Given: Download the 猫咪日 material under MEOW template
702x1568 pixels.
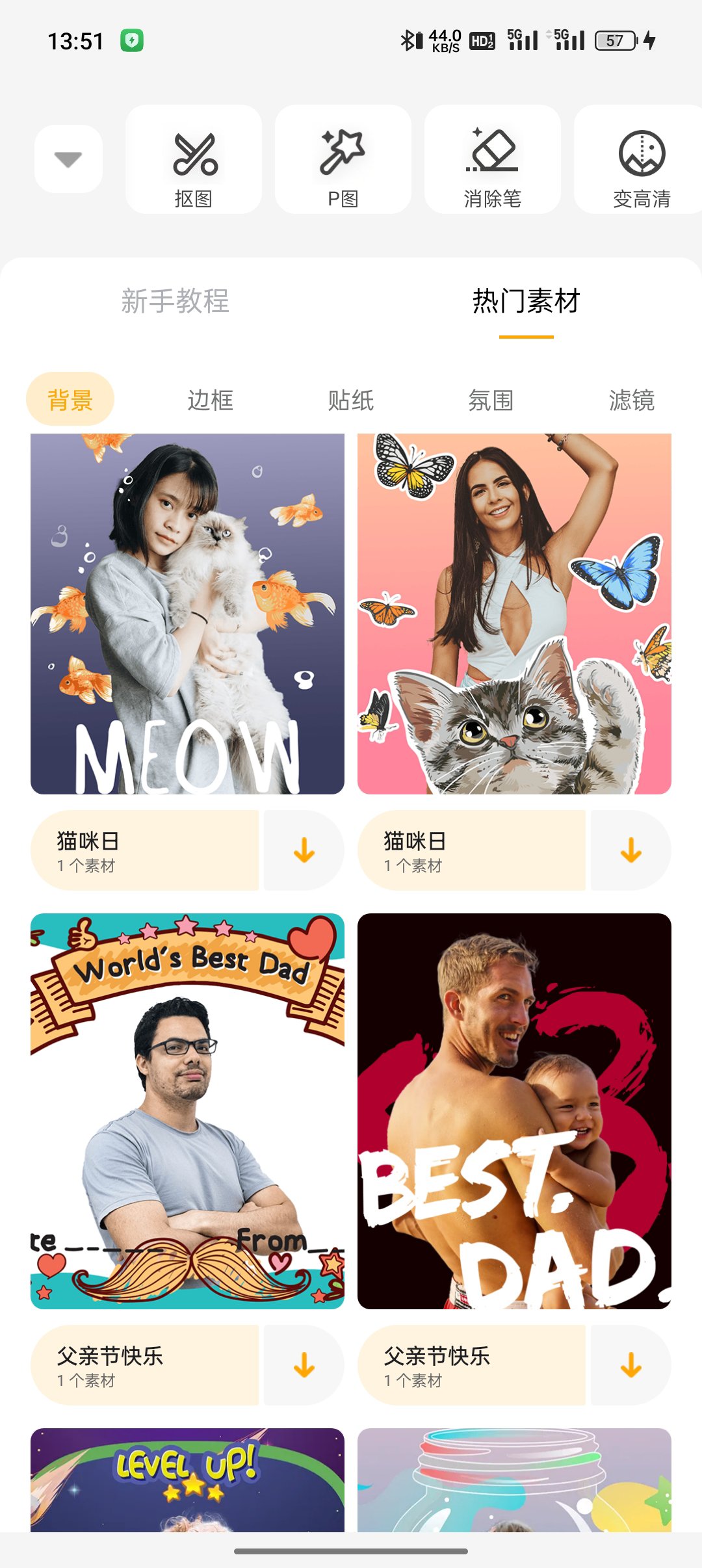Looking at the screenshot, I should [304, 850].
